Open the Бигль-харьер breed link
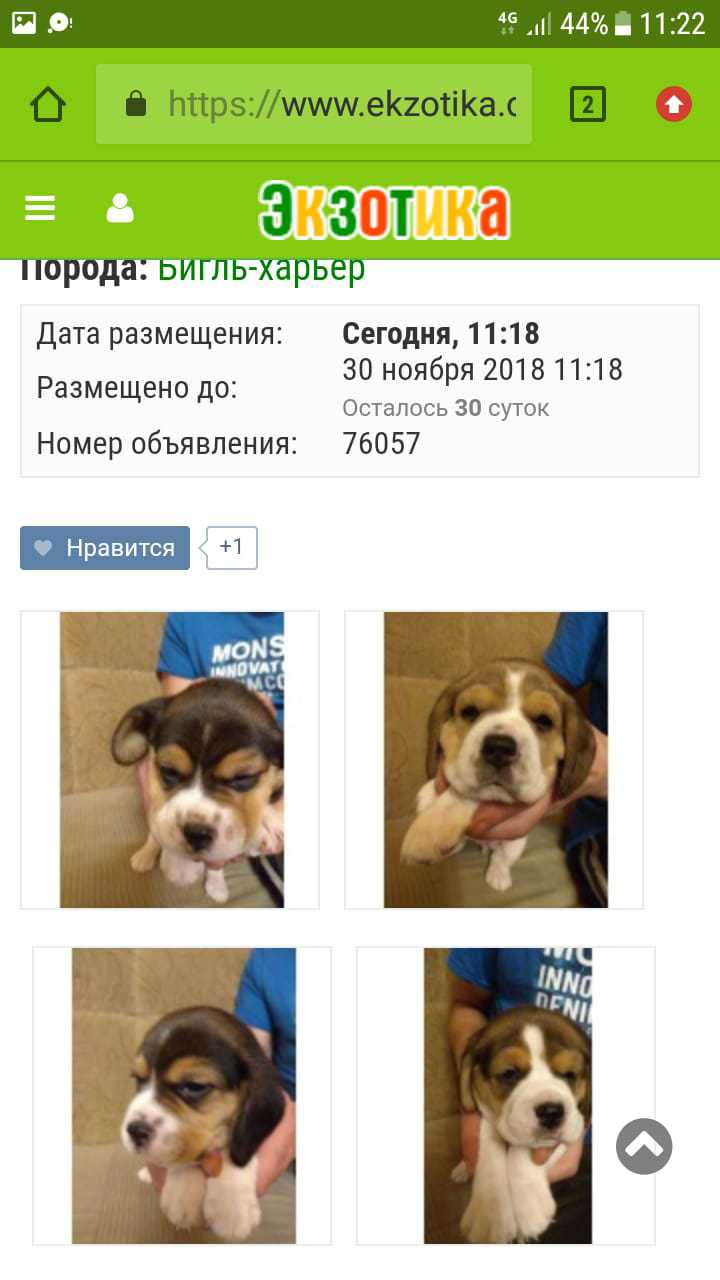The height and width of the screenshot is (1280, 720). point(262,269)
